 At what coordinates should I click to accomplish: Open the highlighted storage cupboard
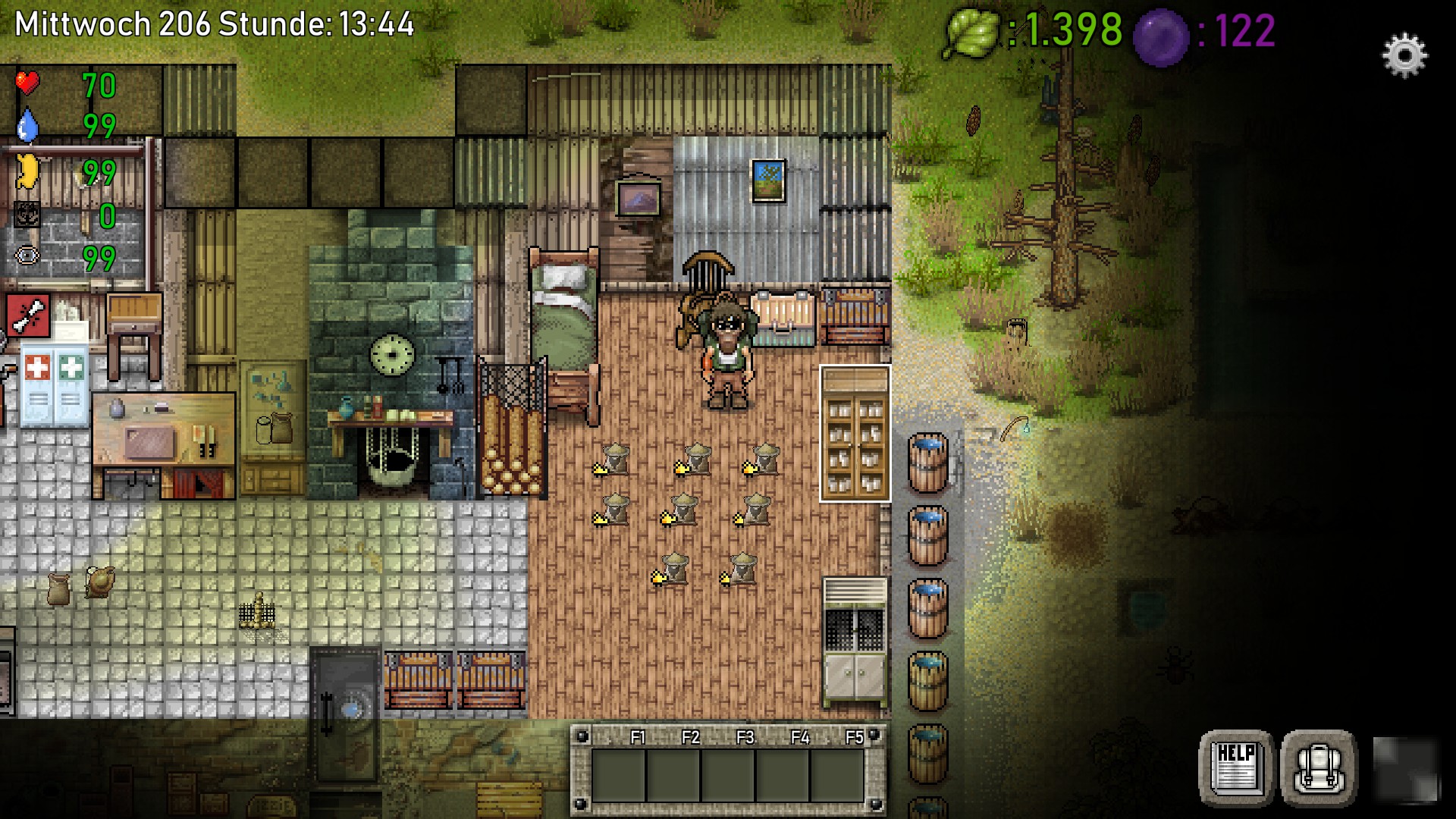pos(855,433)
